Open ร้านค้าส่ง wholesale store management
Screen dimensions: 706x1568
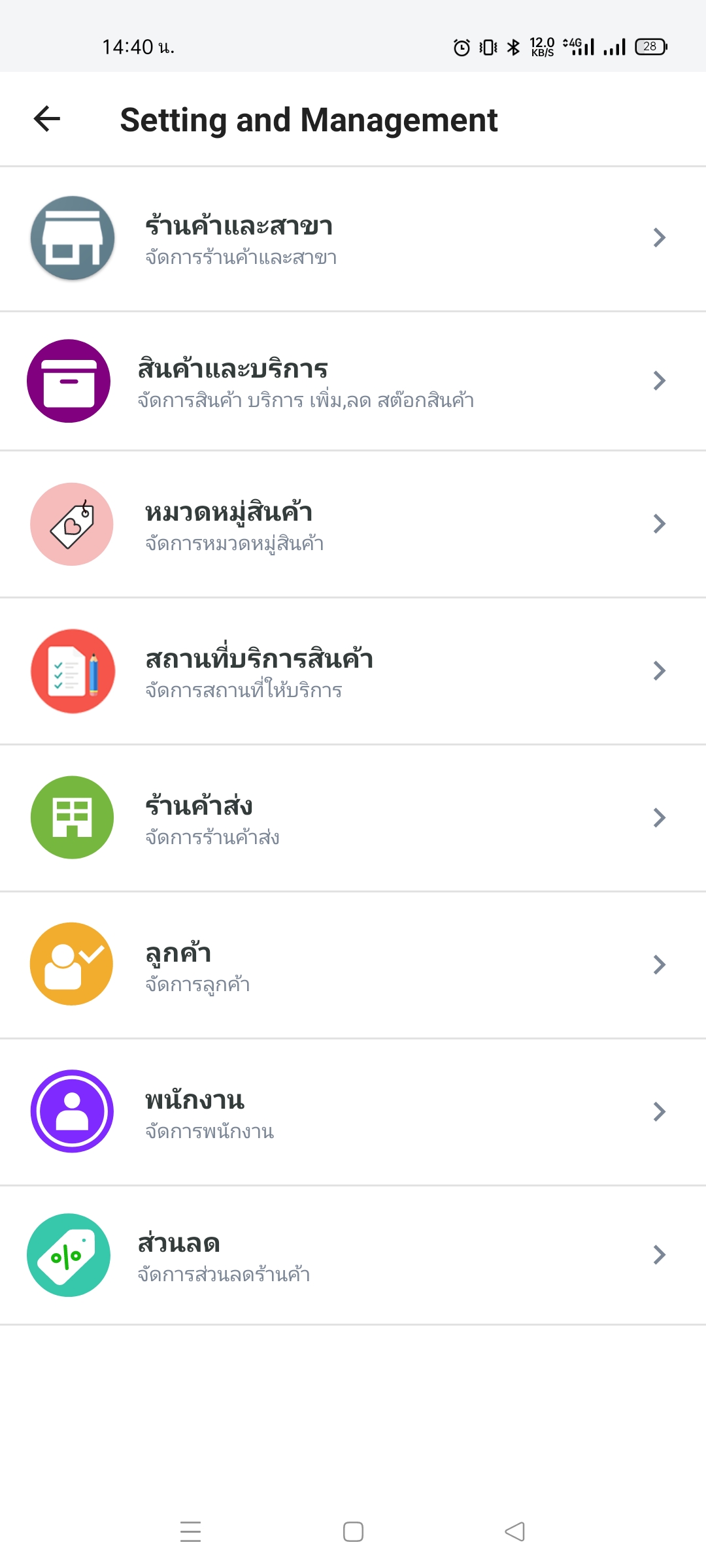coord(353,818)
